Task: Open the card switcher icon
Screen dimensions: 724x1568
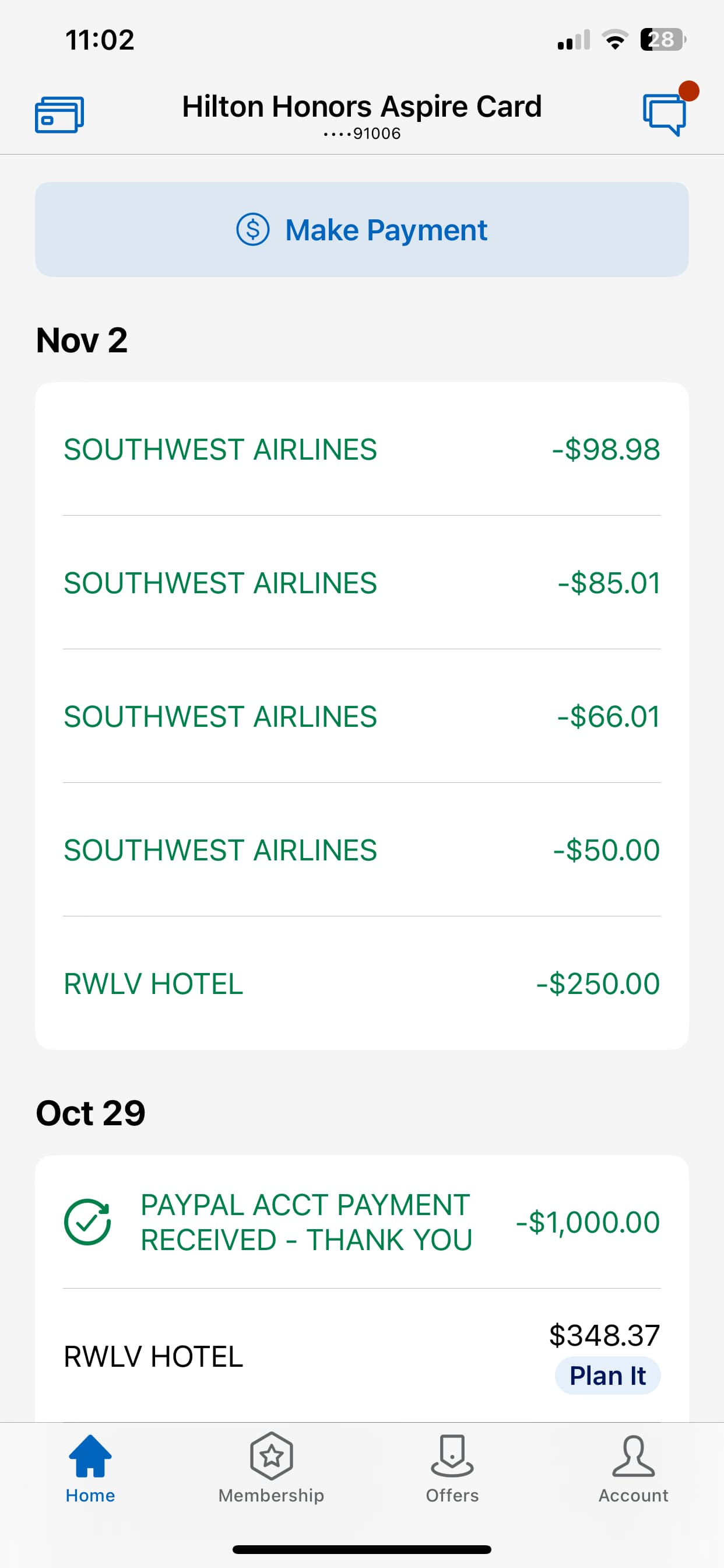Action: coord(59,114)
